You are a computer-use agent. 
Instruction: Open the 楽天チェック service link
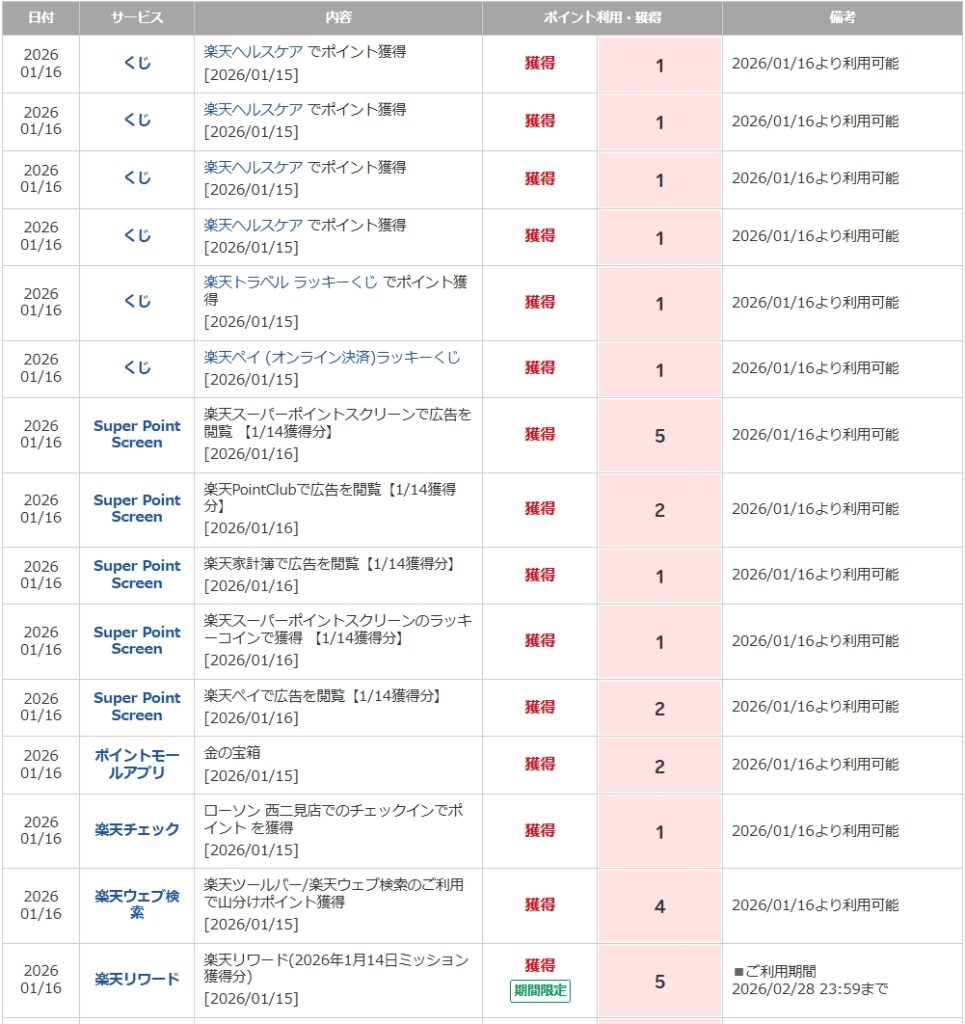(137, 830)
